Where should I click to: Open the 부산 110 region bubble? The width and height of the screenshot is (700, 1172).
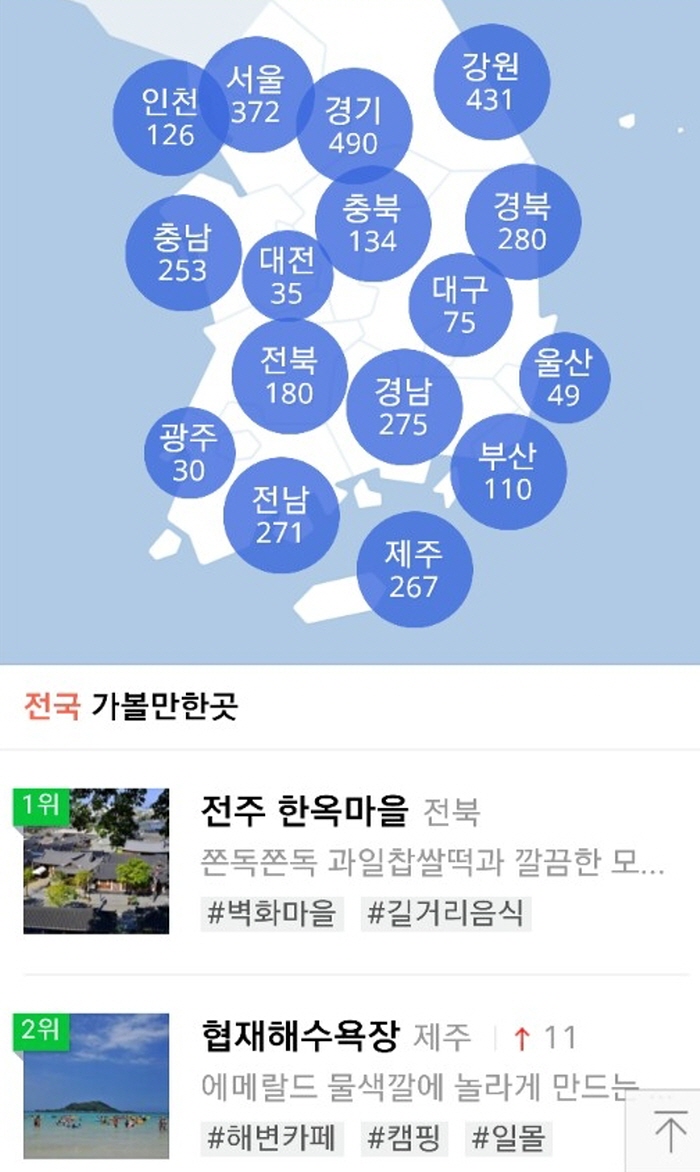(x=508, y=472)
